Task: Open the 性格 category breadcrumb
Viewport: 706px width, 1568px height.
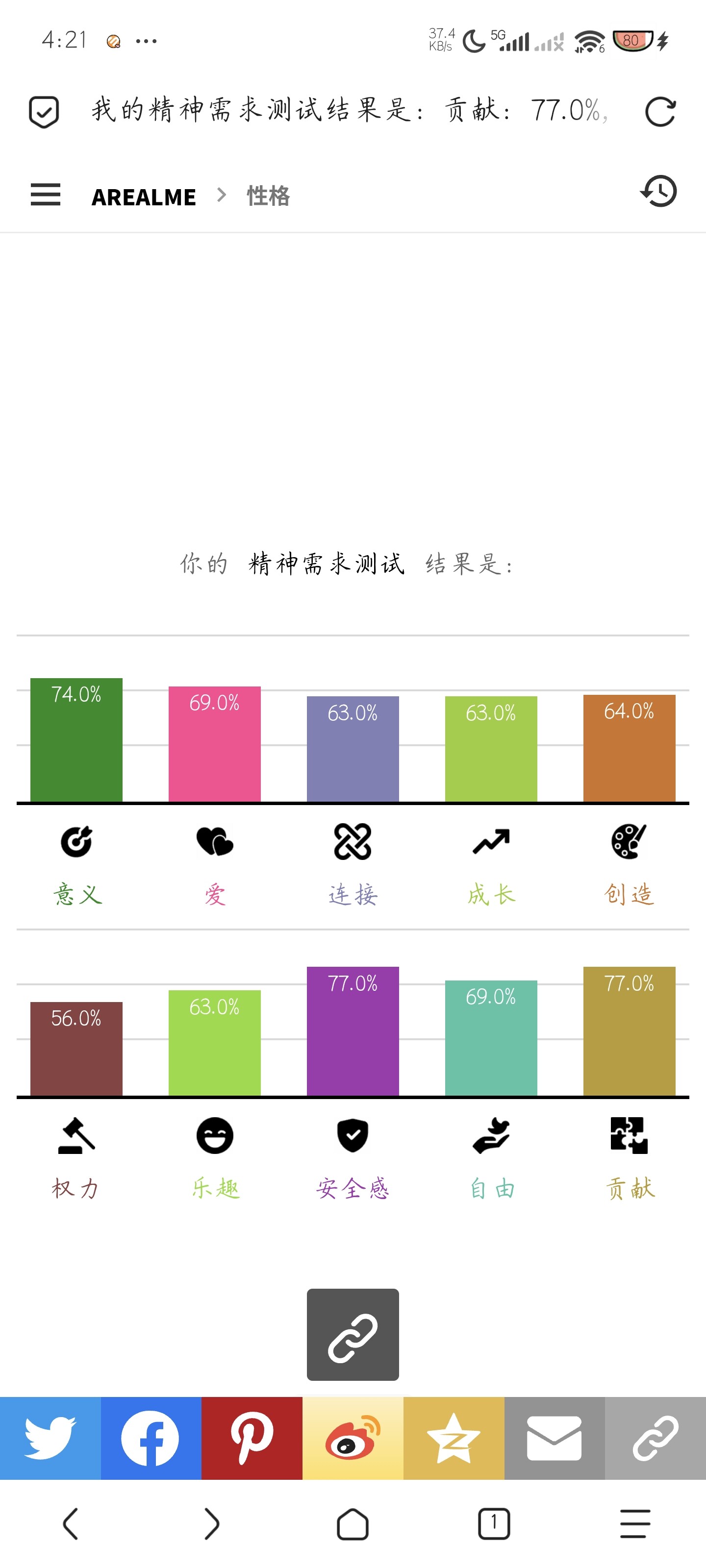Action: coord(268,196)
